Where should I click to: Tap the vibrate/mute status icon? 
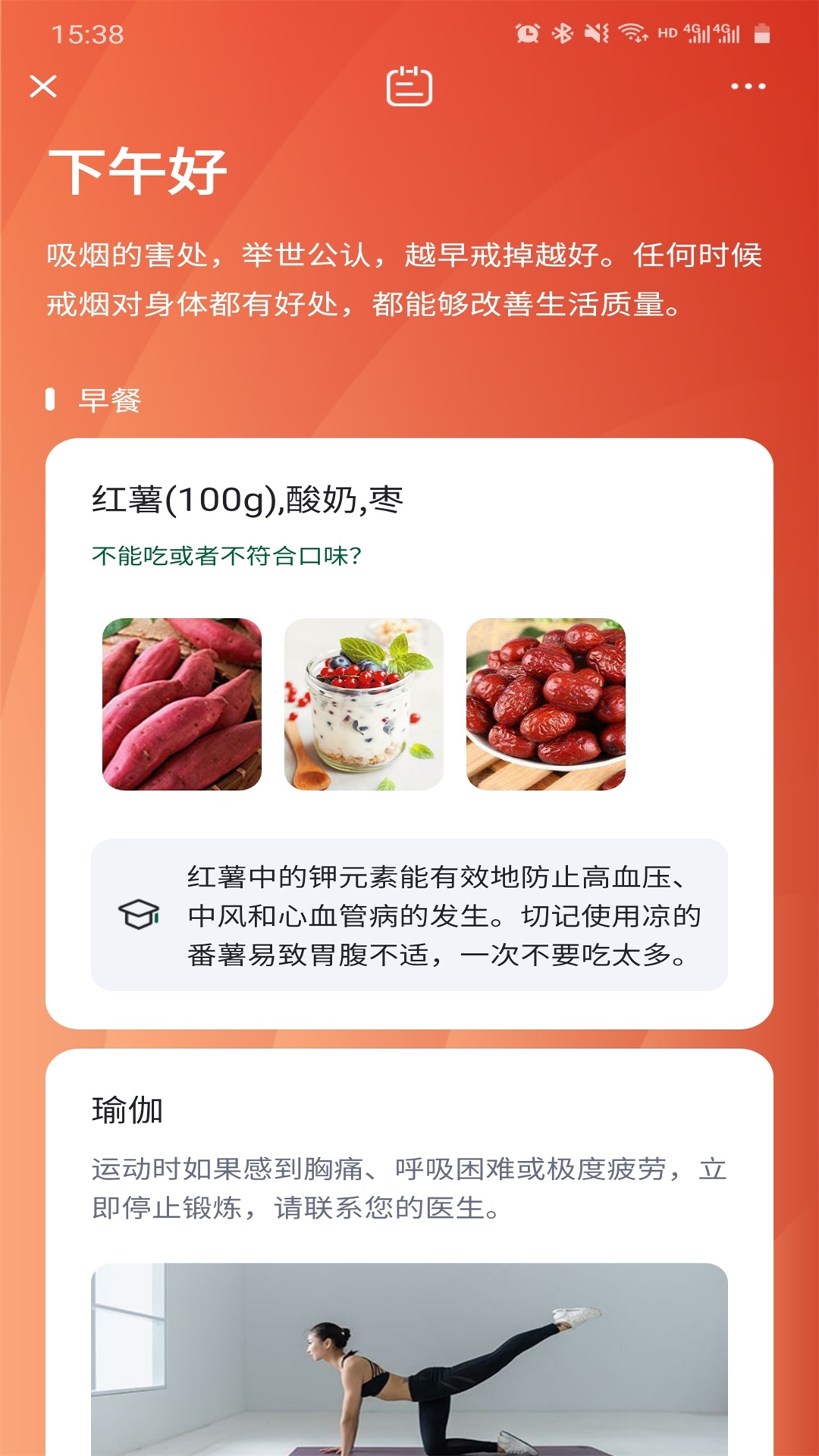tap(597, 32)
